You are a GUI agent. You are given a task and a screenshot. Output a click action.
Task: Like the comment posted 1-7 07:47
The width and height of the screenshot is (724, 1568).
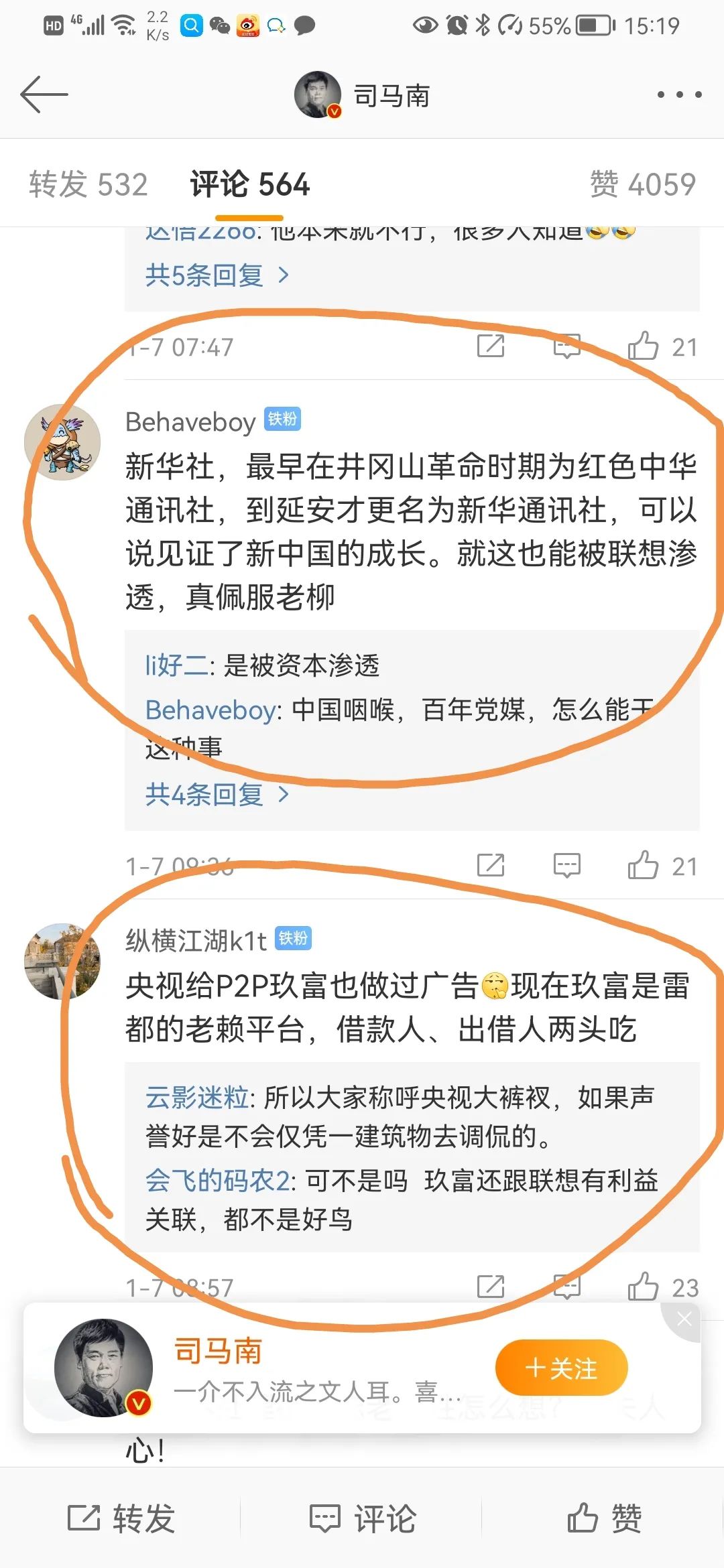click(x=644, y=346)
